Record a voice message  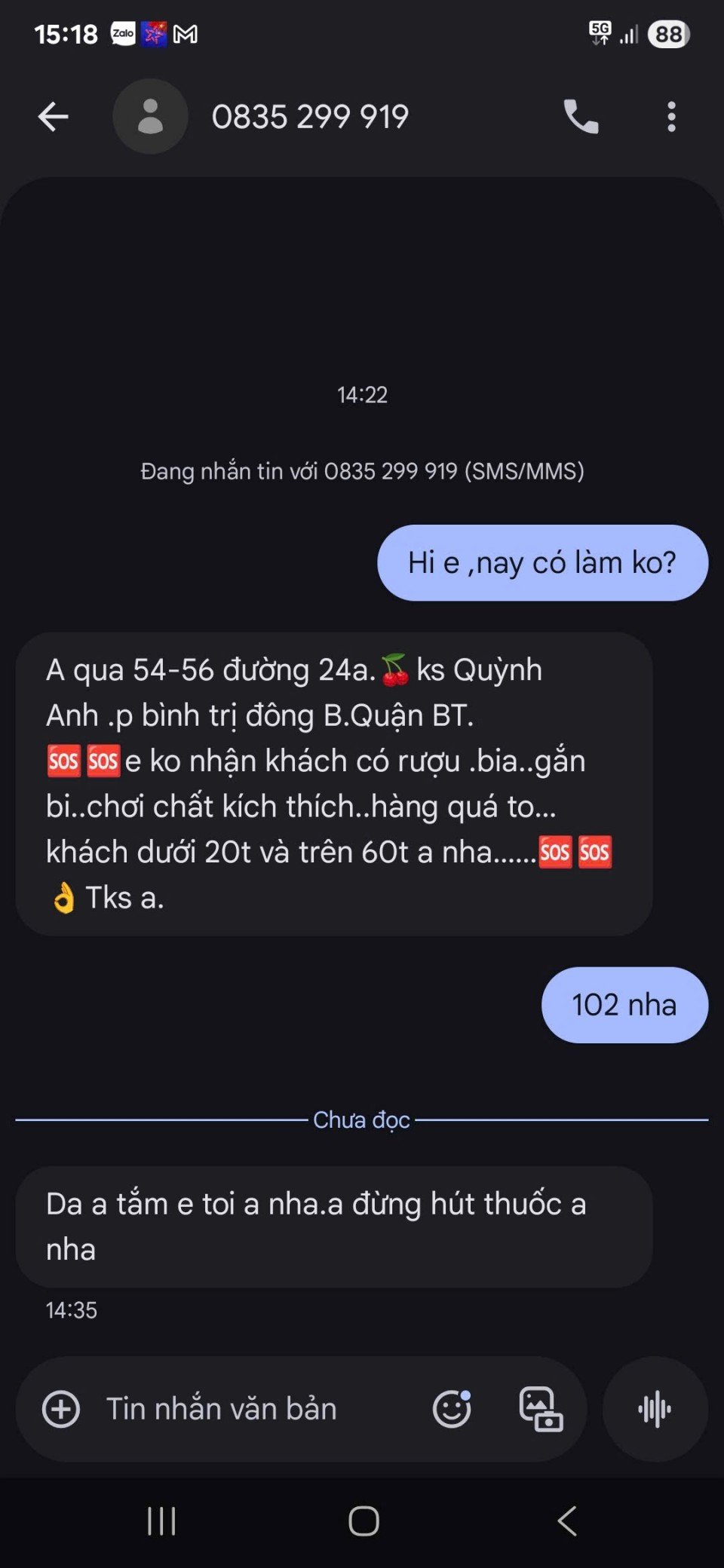pyautogui.click(x=655, y=1409)
